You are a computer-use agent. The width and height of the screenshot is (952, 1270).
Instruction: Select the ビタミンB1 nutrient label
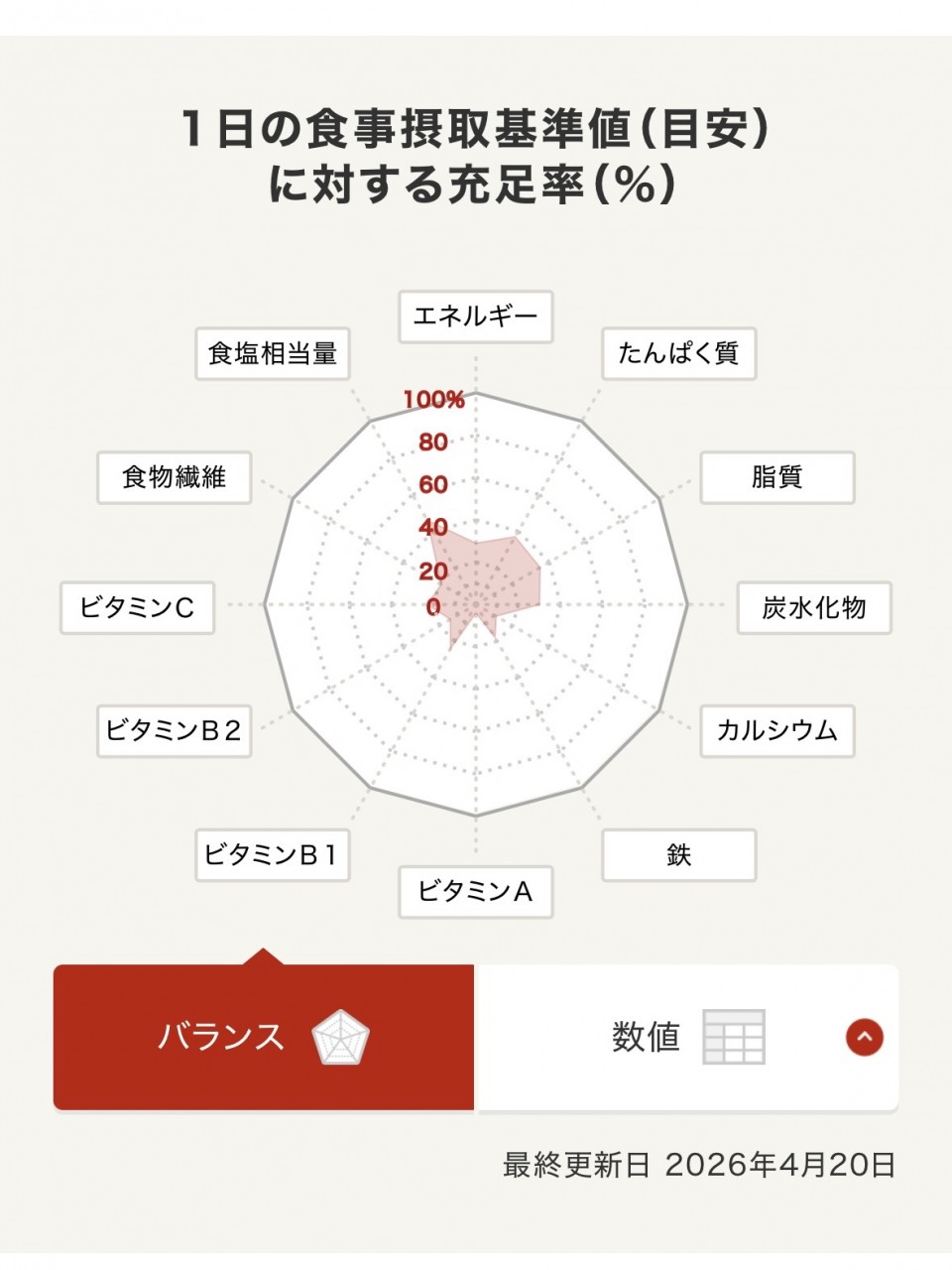coord(272,854)
